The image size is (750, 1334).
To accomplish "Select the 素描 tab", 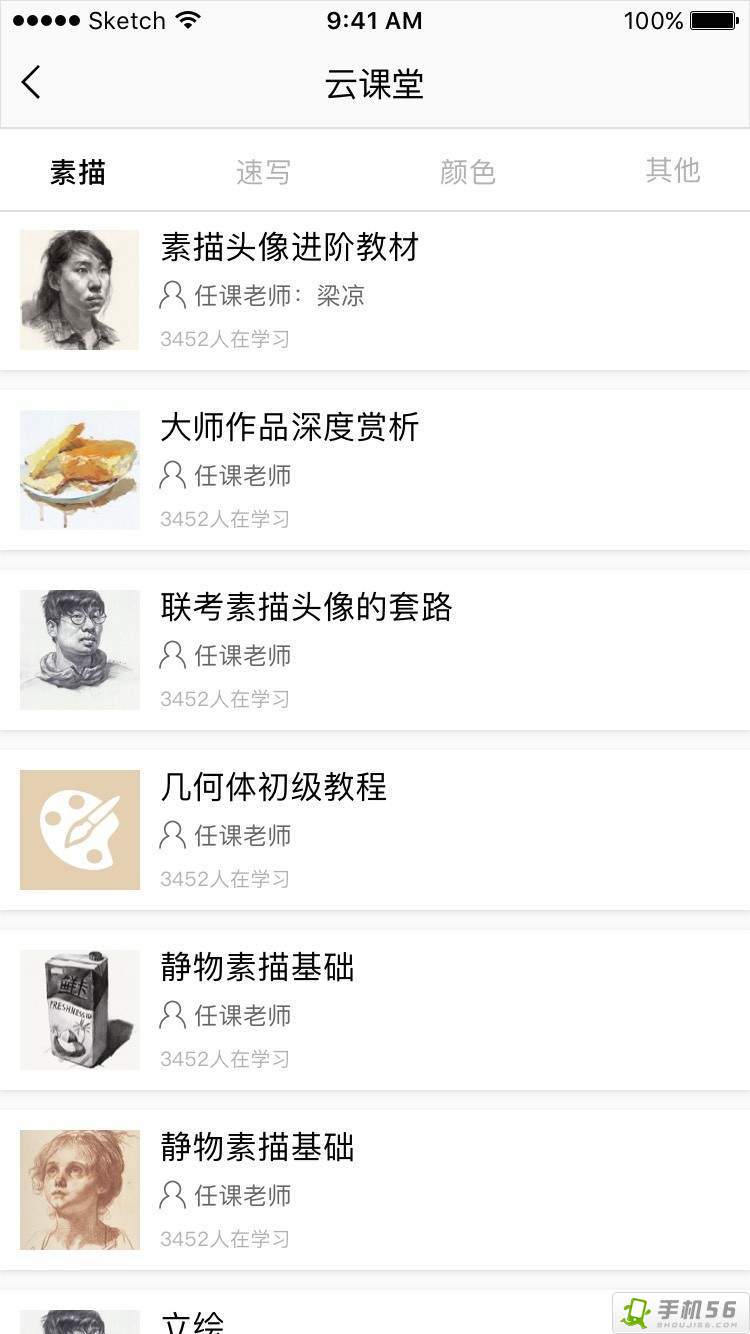I will [x=78, y=172].
